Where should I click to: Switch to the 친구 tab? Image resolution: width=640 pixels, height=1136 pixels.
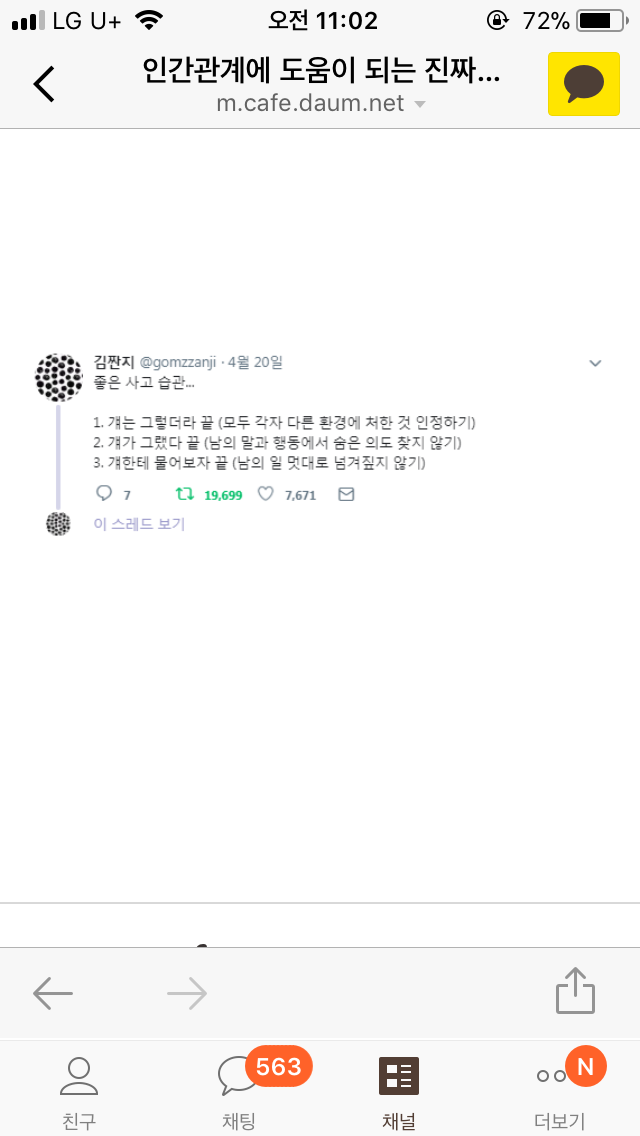coord(78,1090)
